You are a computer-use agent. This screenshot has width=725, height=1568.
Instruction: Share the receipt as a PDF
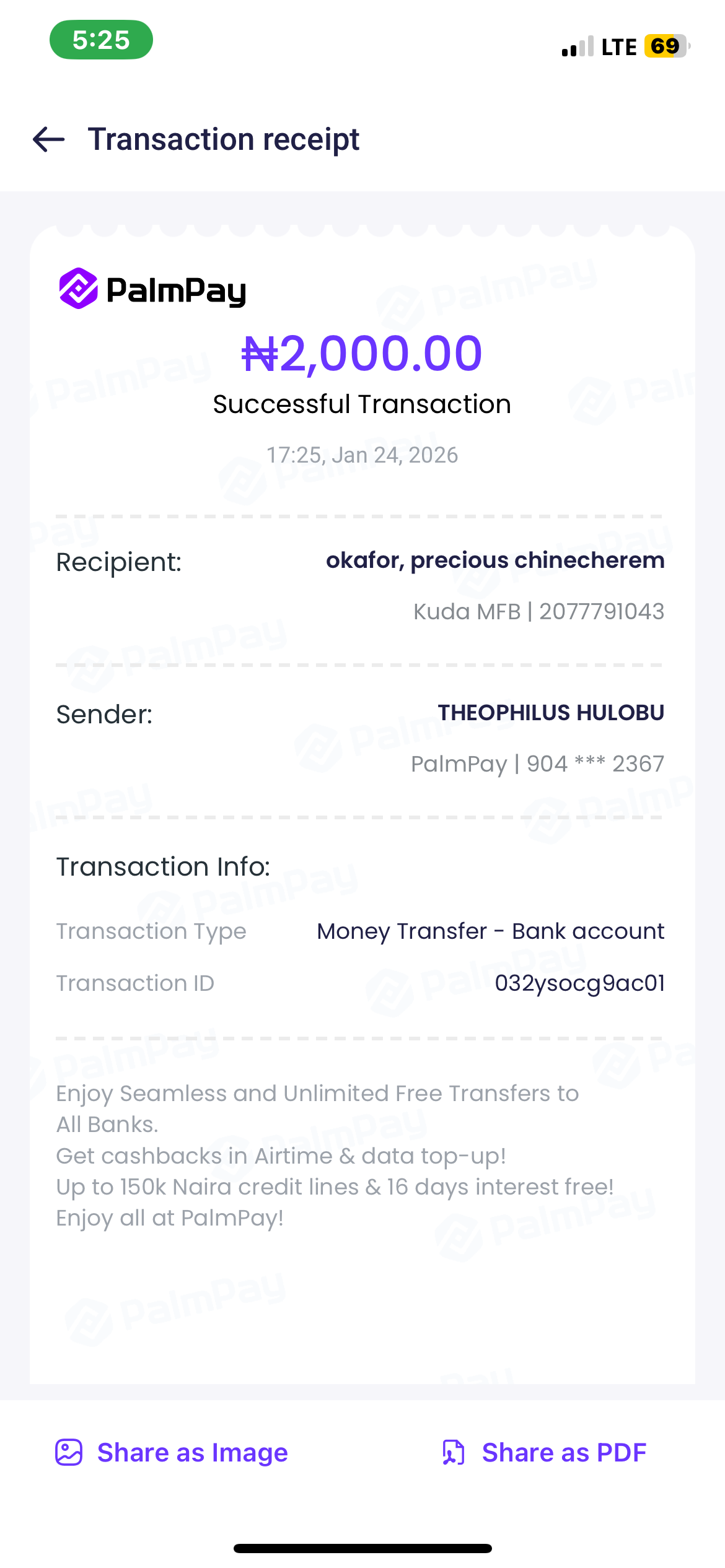(x=545, y=1452)
